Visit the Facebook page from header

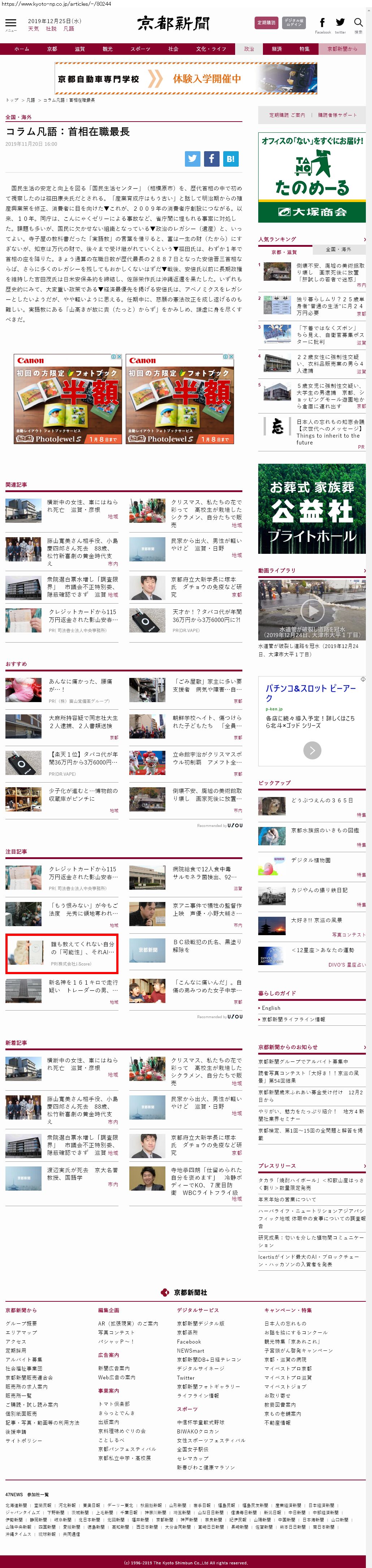322,24
